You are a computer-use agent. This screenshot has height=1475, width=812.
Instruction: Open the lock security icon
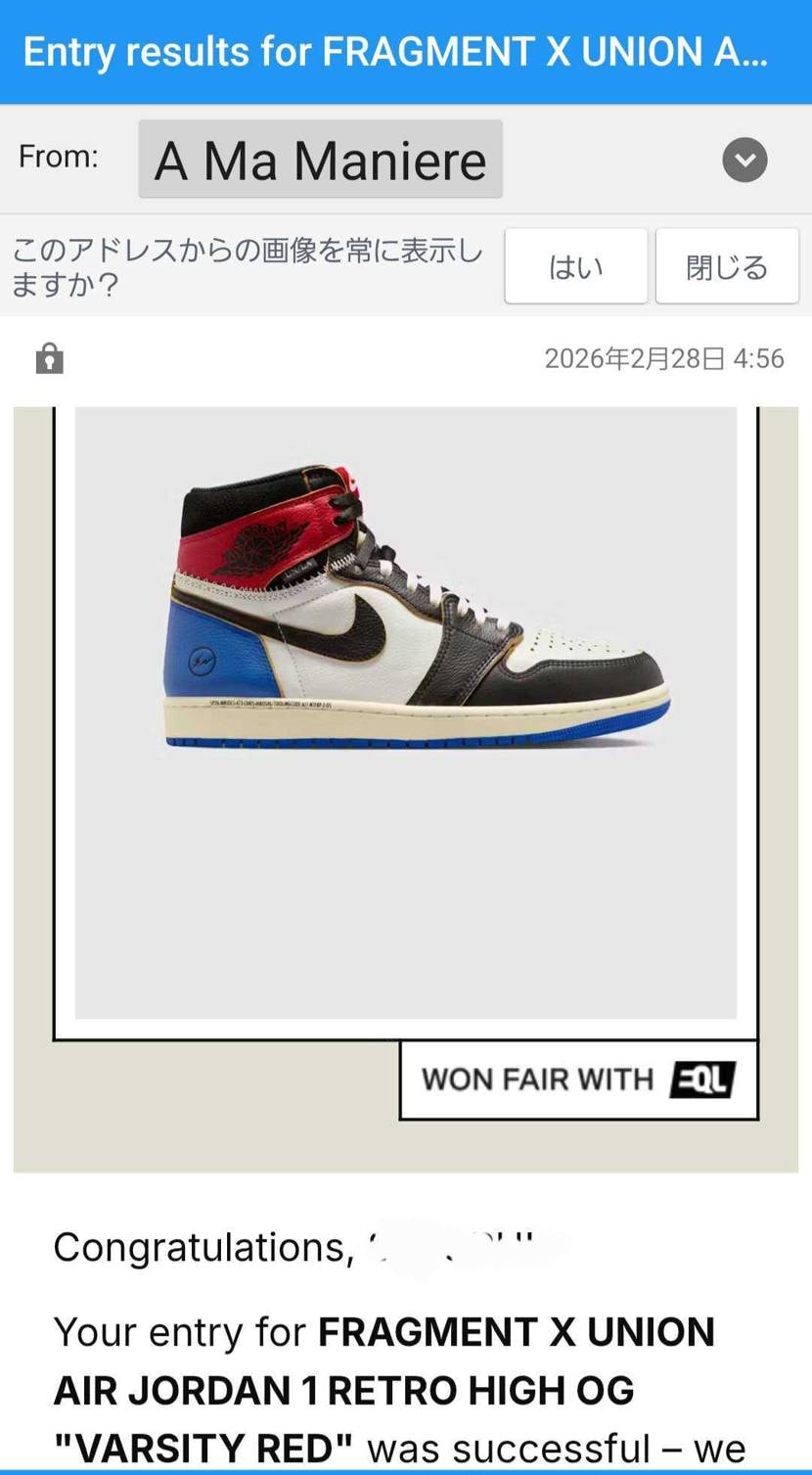point(49,359)
